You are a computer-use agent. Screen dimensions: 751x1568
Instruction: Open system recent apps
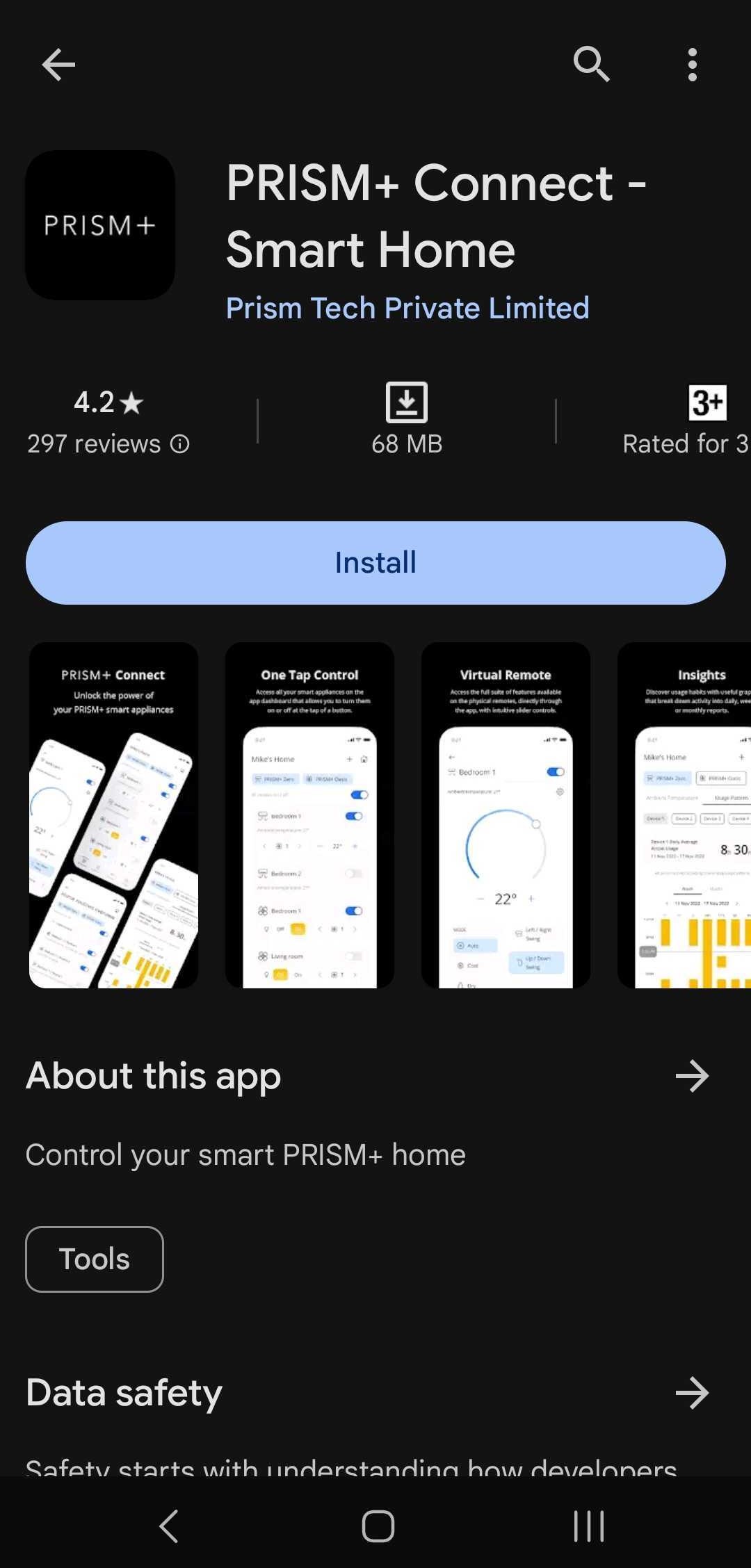point(588,1526)
